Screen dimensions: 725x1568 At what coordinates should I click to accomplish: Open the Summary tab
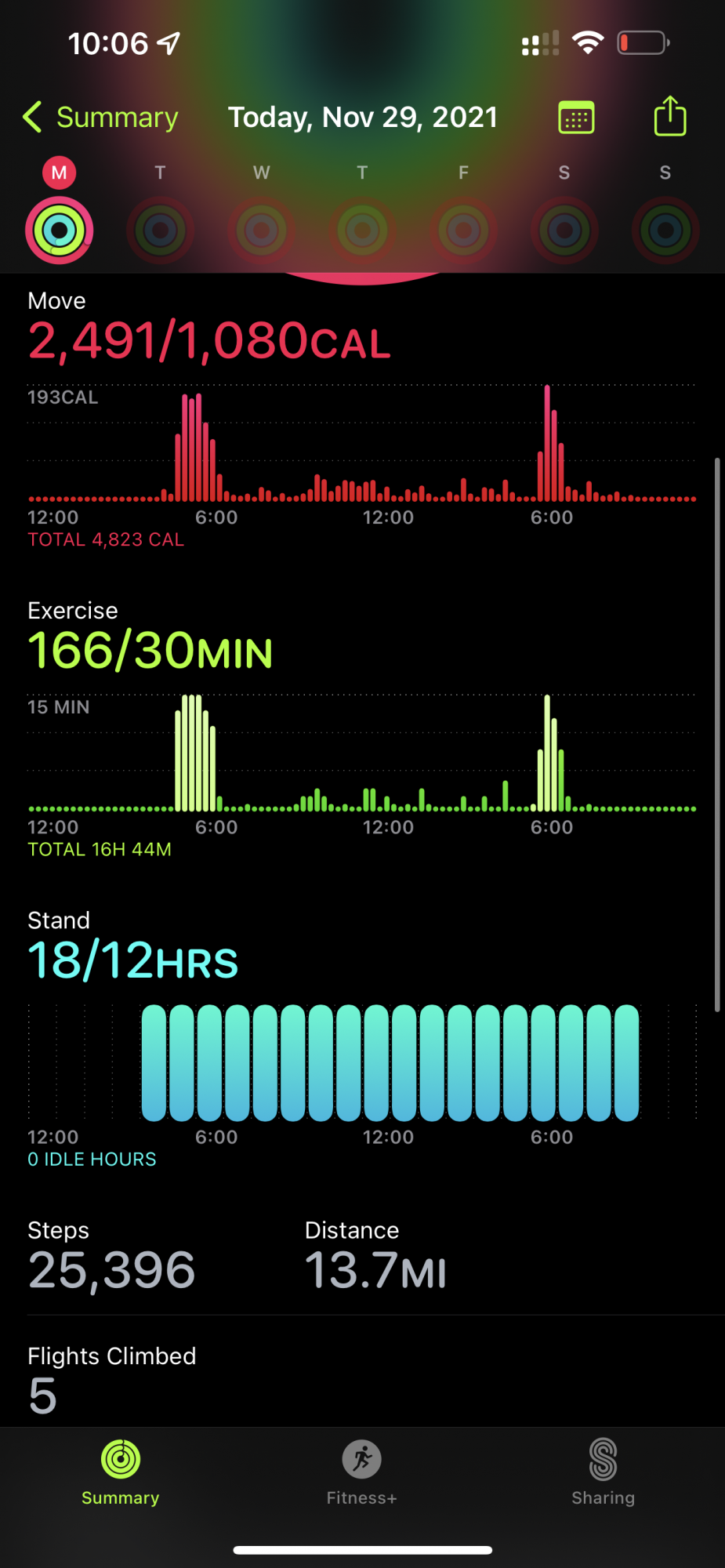pos(121,1472)
